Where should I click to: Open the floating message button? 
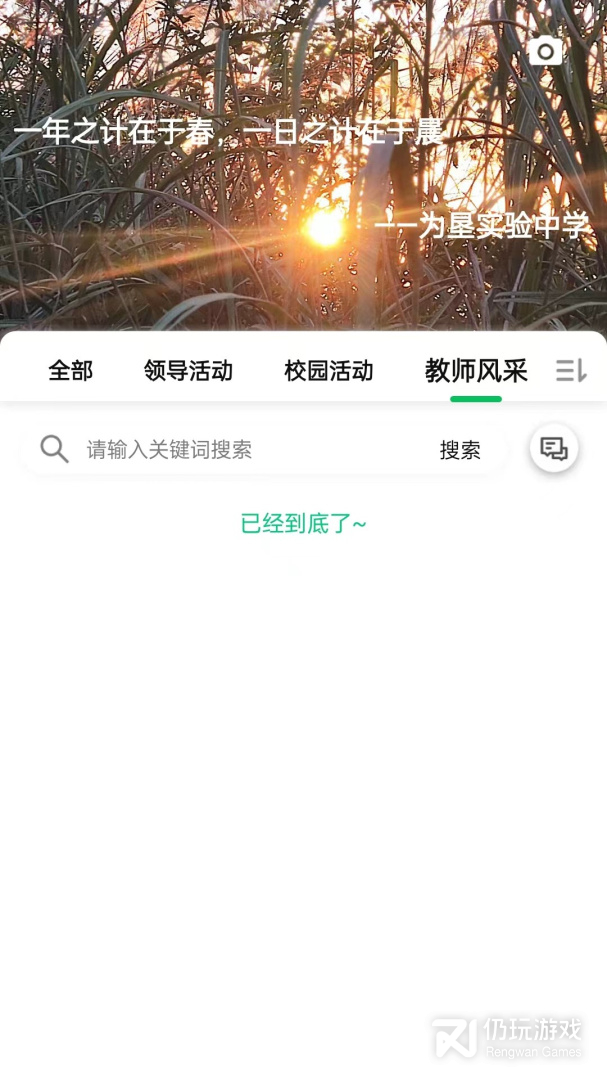554,449
